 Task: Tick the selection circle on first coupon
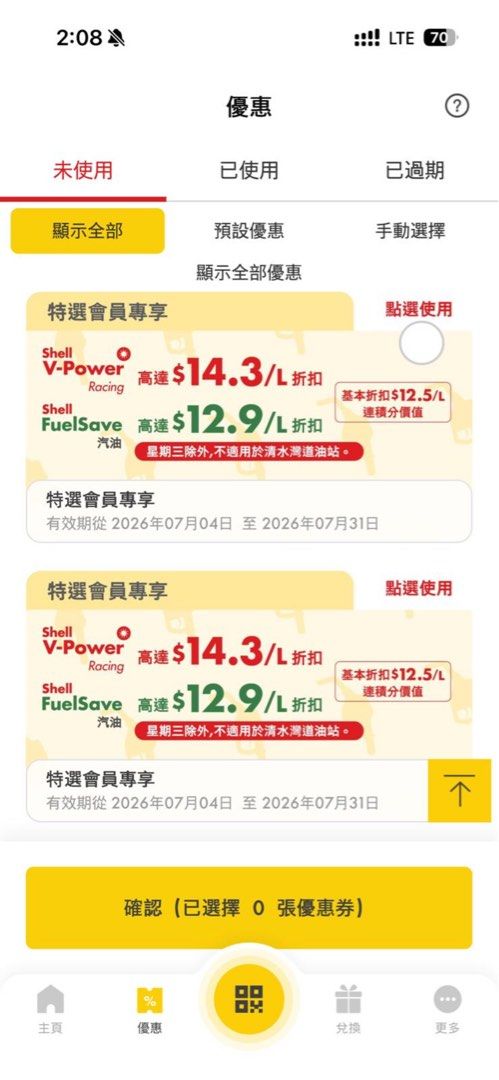click(x=421, y=342)
